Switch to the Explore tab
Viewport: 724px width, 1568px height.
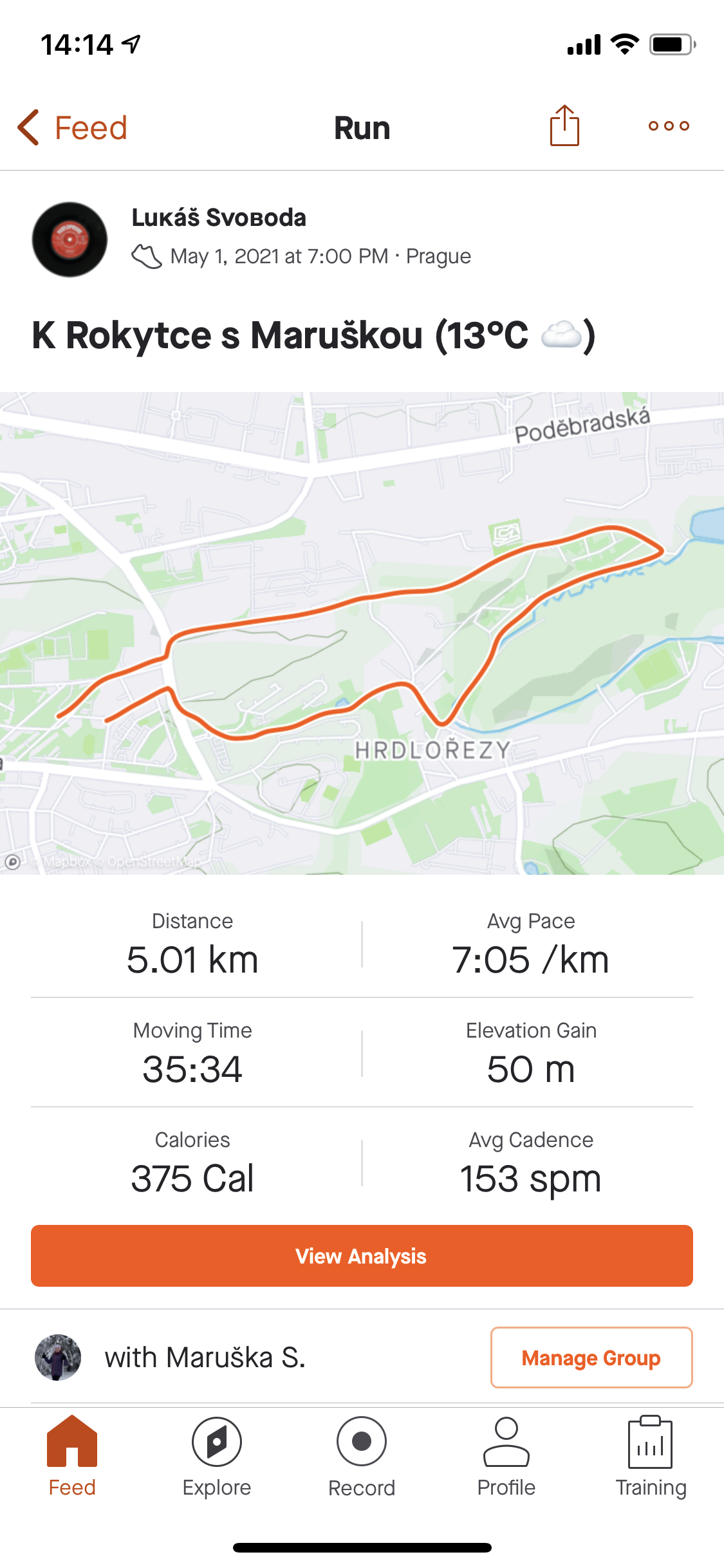click(217, 1457)
